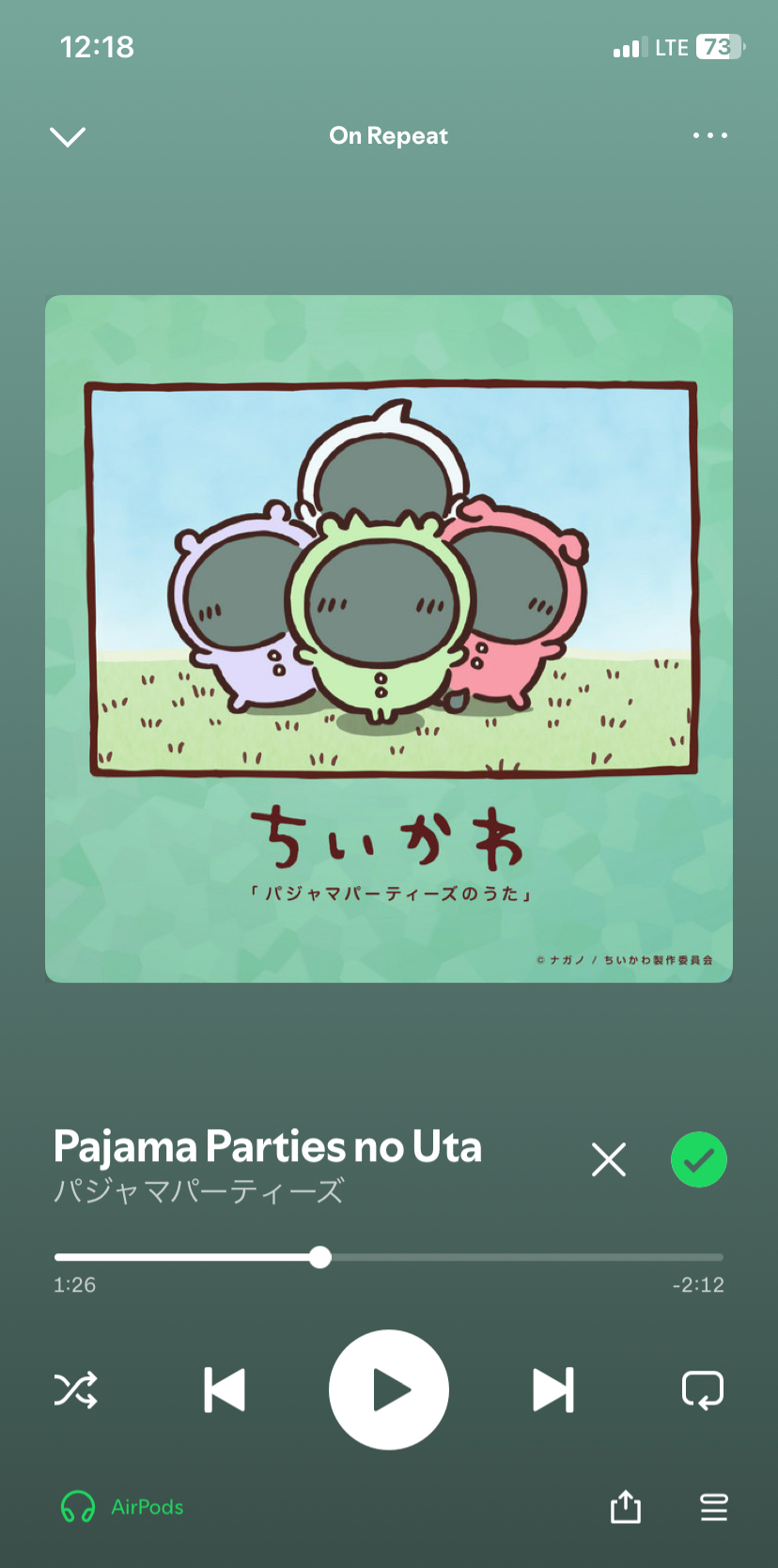The height and width of the screenshot is (1568, 778).
Task: Toggle the repeat mode
Action: point(702,1389)
